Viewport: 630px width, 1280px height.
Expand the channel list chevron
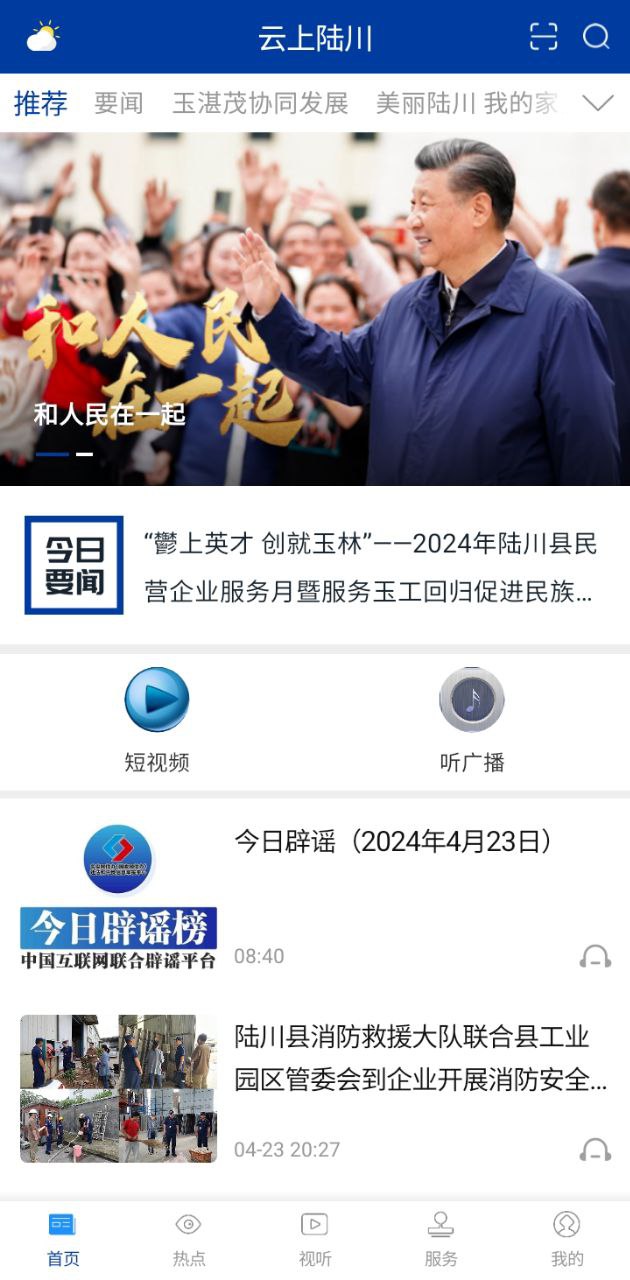click(598, 103)
